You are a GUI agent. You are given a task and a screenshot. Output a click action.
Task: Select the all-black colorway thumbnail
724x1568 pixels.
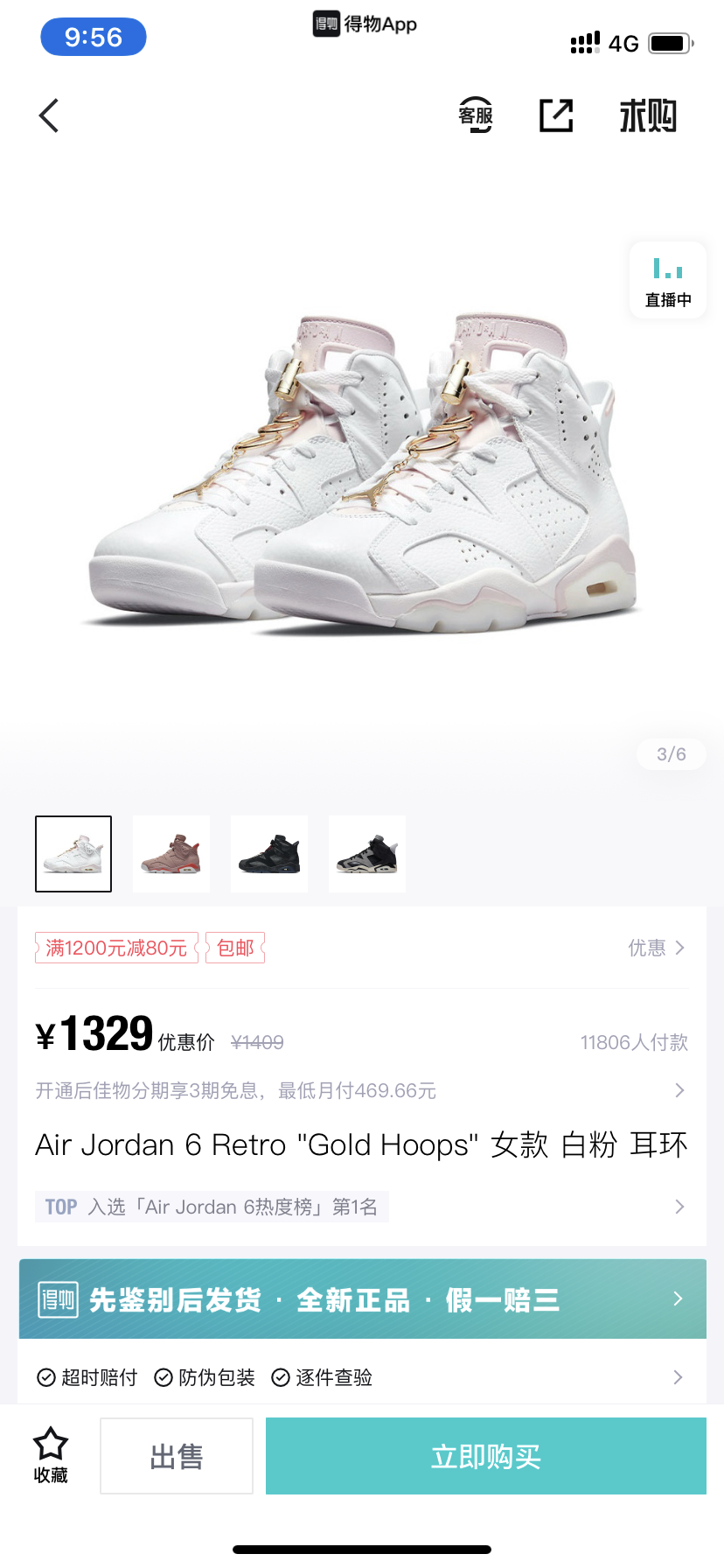click(x=269, y=854)
